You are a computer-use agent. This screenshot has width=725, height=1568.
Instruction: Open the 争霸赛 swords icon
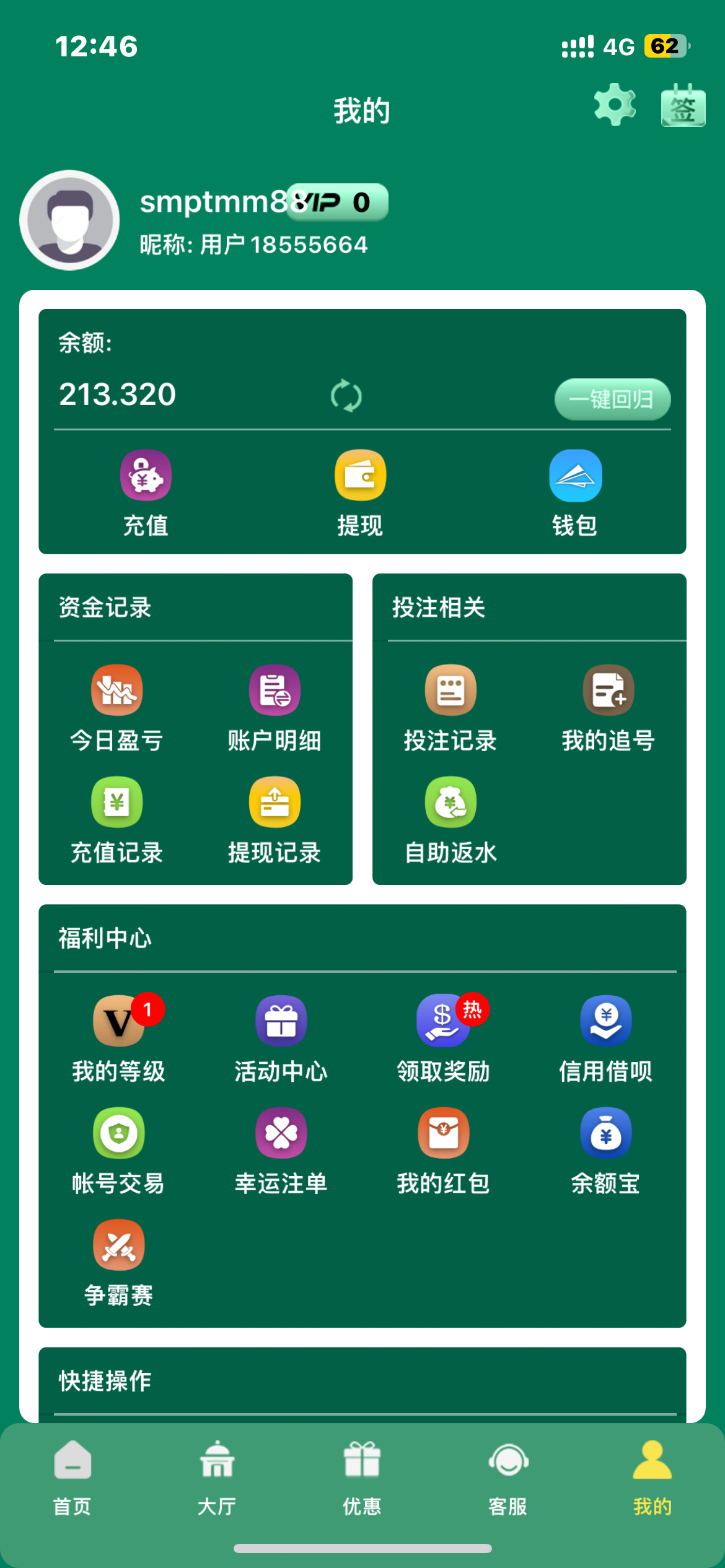(x=118, y=1246)
